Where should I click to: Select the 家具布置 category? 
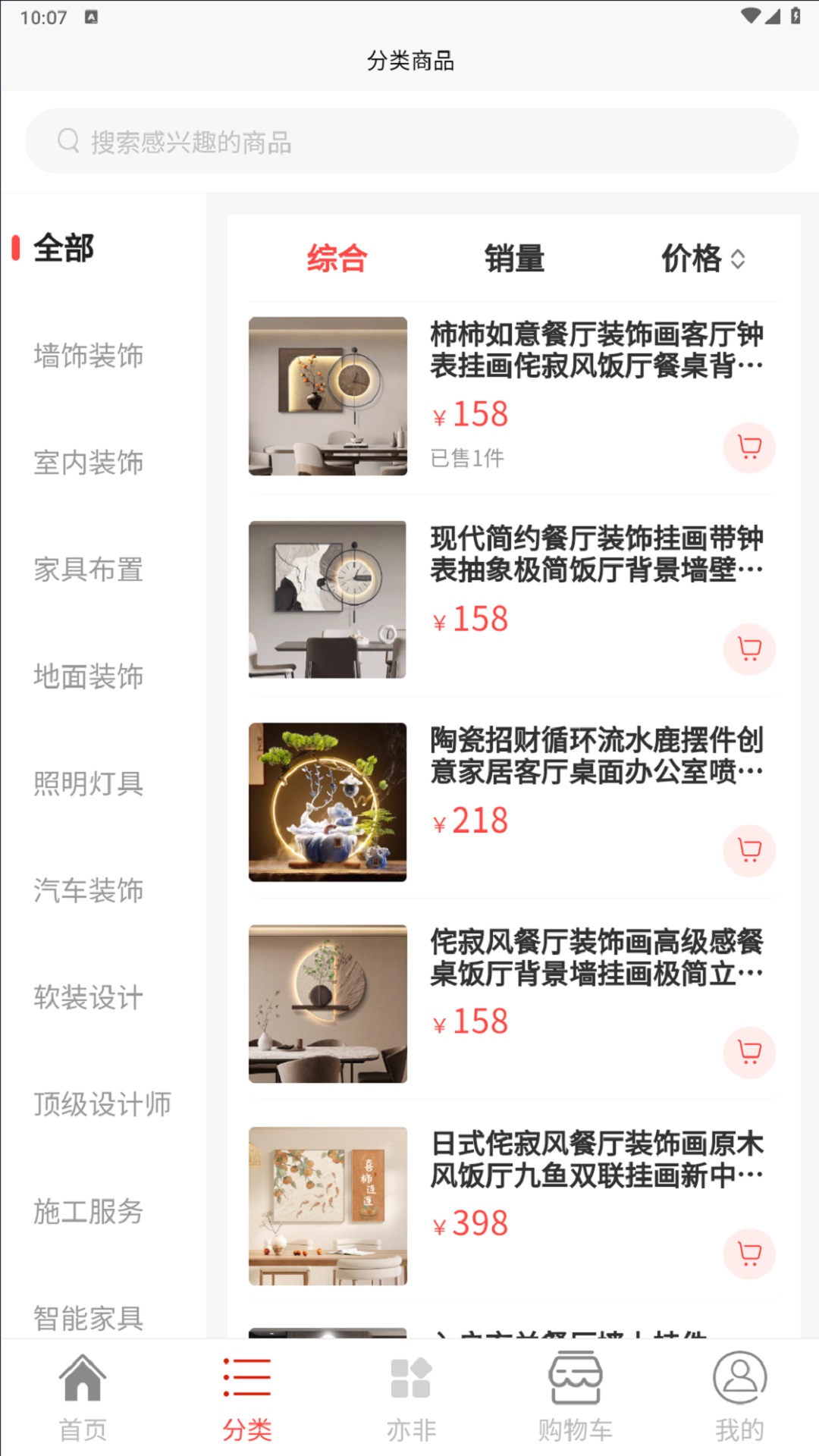[x=88, y=569]
